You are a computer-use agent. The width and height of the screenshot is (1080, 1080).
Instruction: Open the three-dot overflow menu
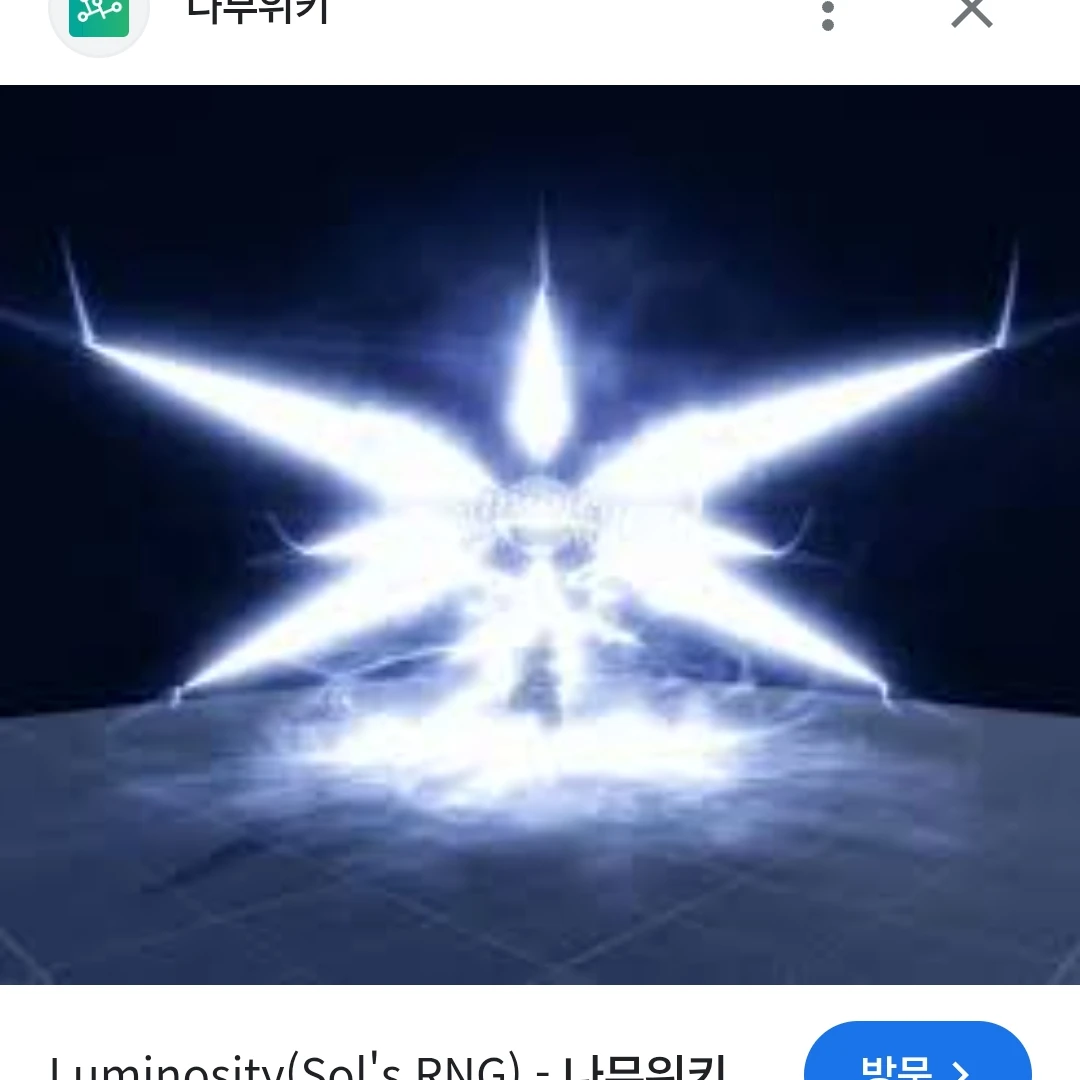827,15
